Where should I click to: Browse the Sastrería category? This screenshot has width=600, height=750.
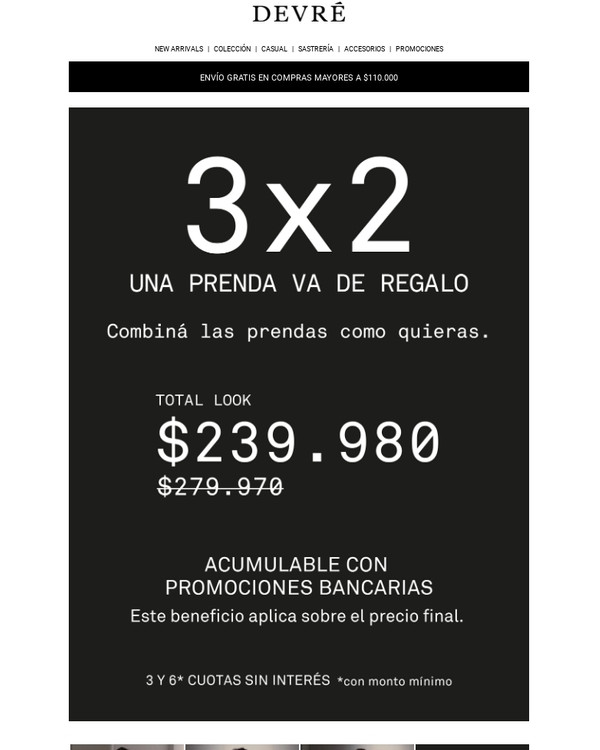click(x=316, y=48)
